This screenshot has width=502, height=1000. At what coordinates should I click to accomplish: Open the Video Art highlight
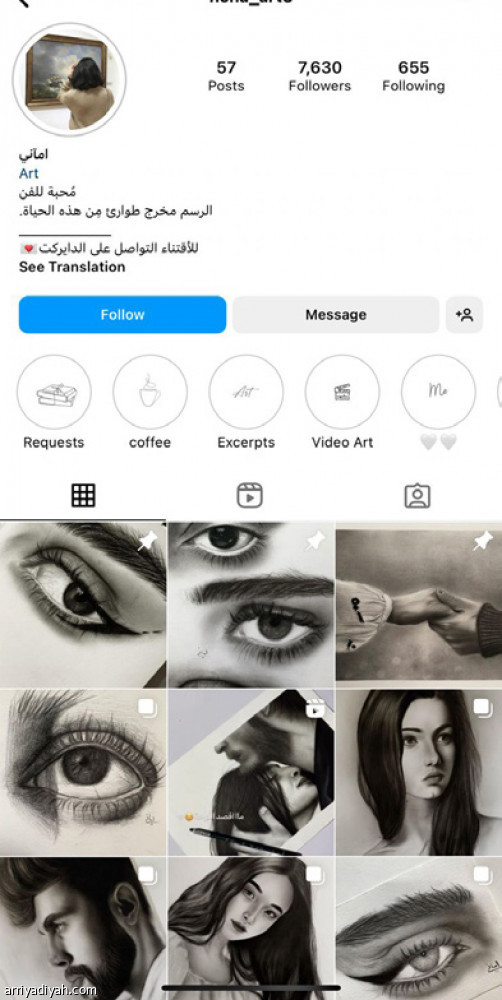pyautogui.click(x=342, y=392)
